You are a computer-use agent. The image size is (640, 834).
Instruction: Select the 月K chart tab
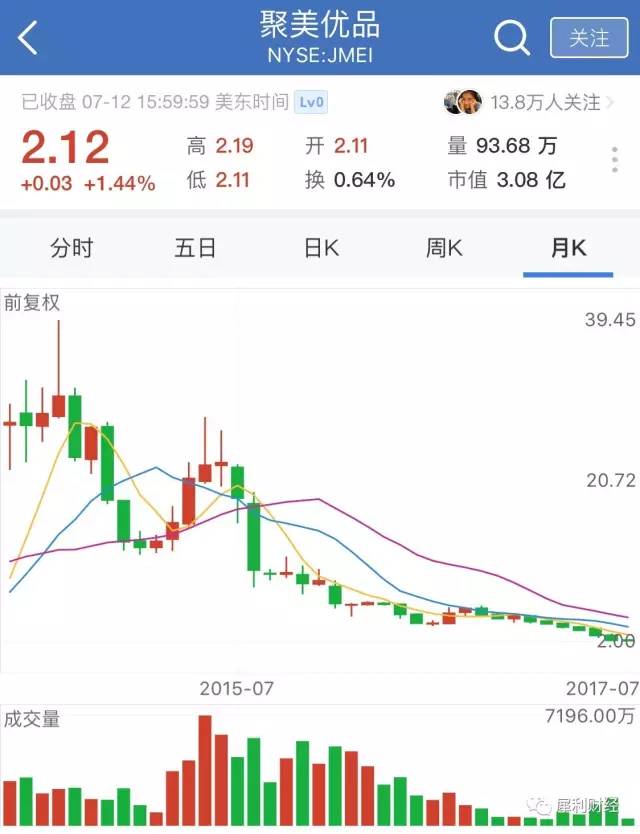click(x=568, y=248)
